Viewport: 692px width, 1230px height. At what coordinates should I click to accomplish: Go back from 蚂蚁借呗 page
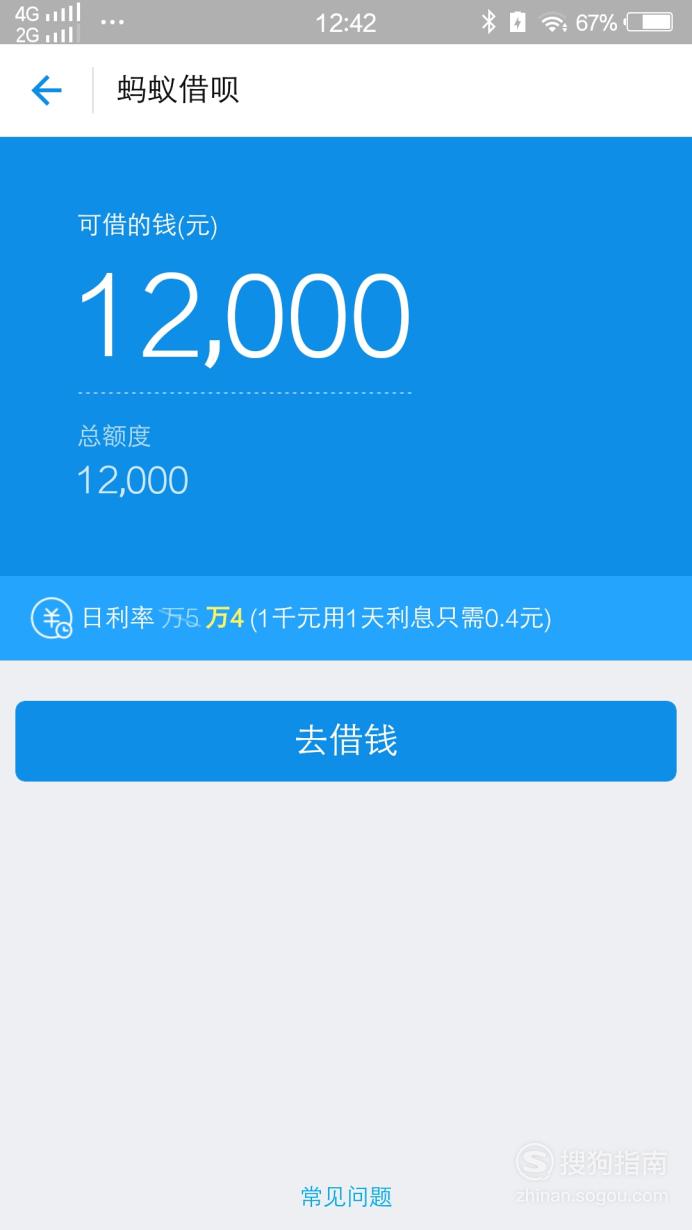[x=46, y=91]
